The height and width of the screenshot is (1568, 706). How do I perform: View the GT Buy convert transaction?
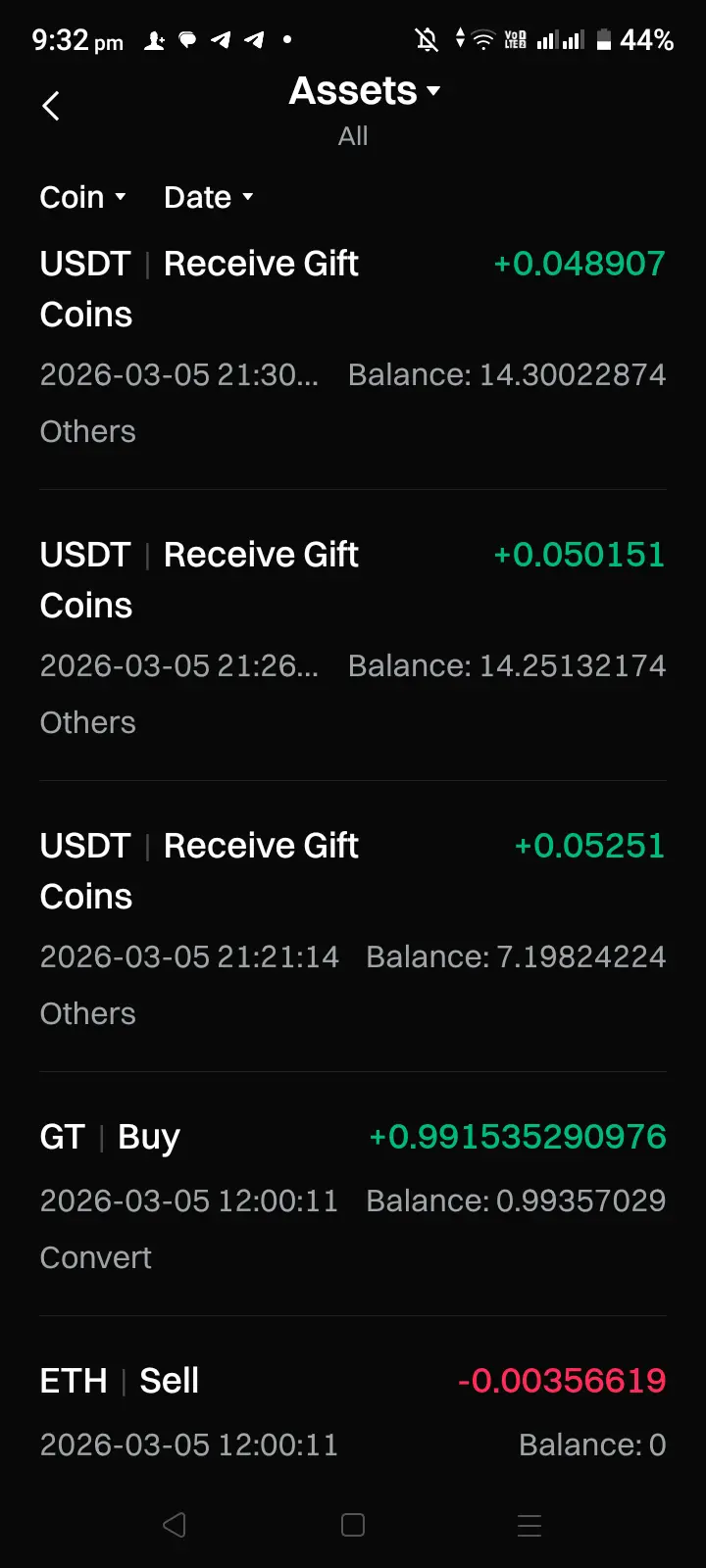(353, 1195)
